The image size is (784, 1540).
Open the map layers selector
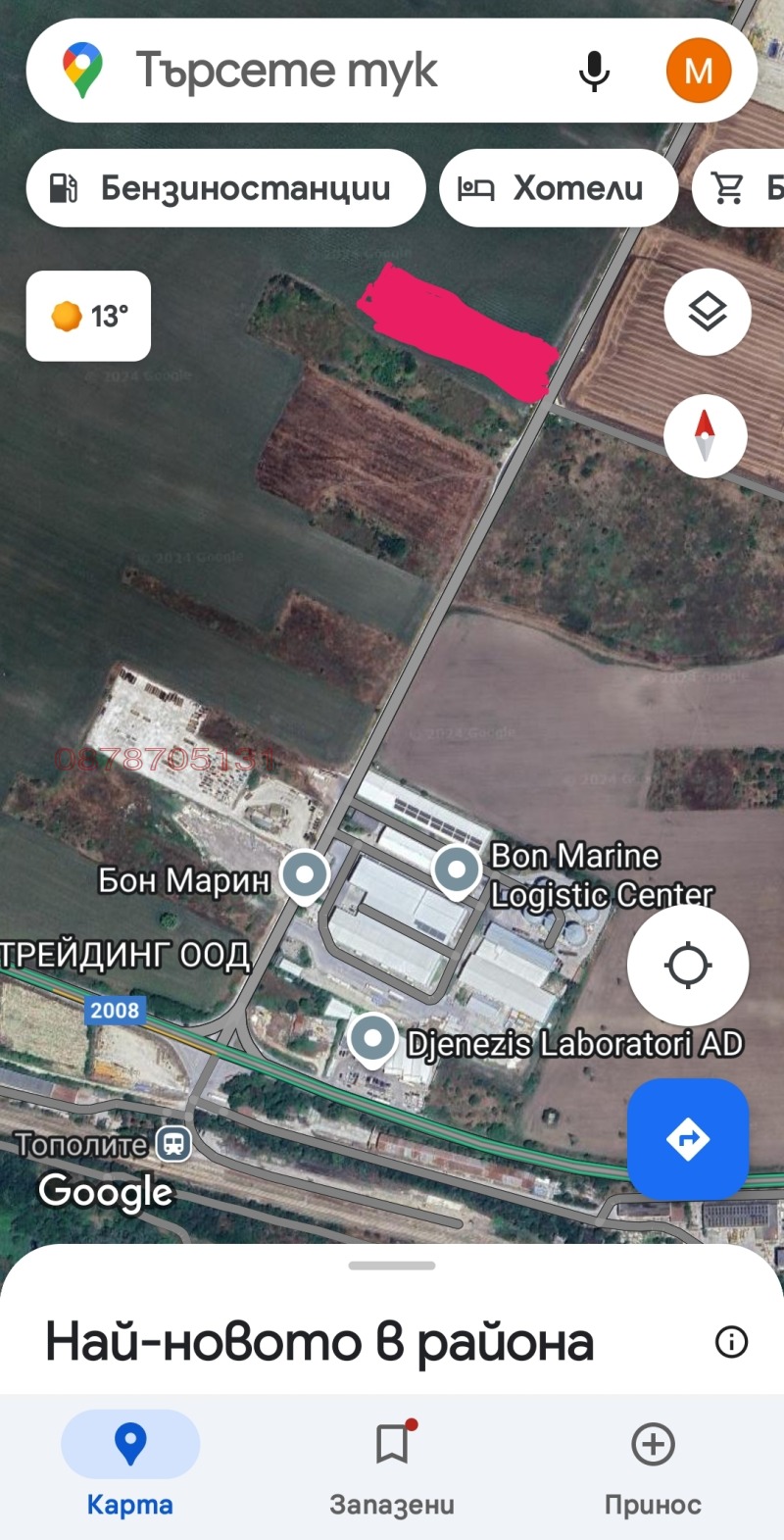(707, 312)
